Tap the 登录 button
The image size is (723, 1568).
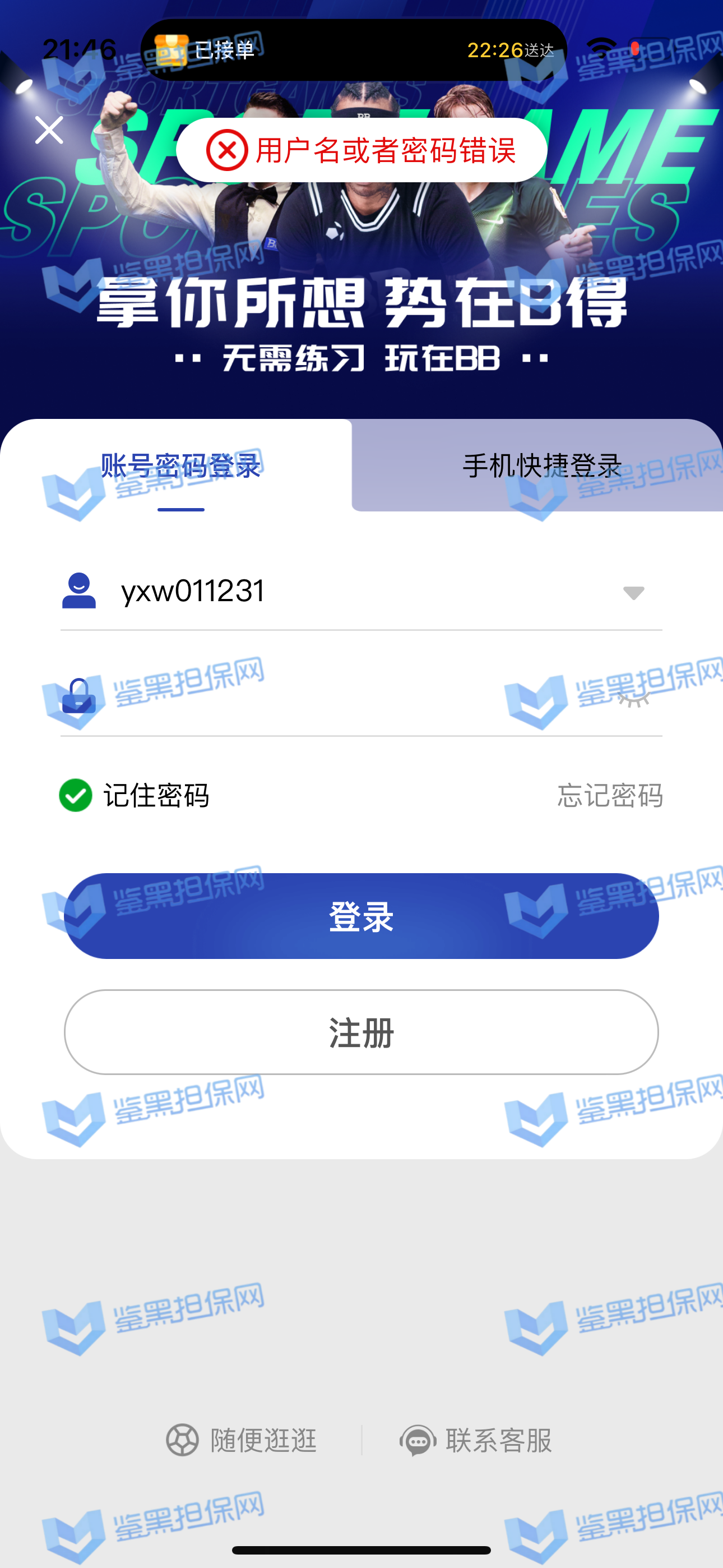(x=361, y=916)
